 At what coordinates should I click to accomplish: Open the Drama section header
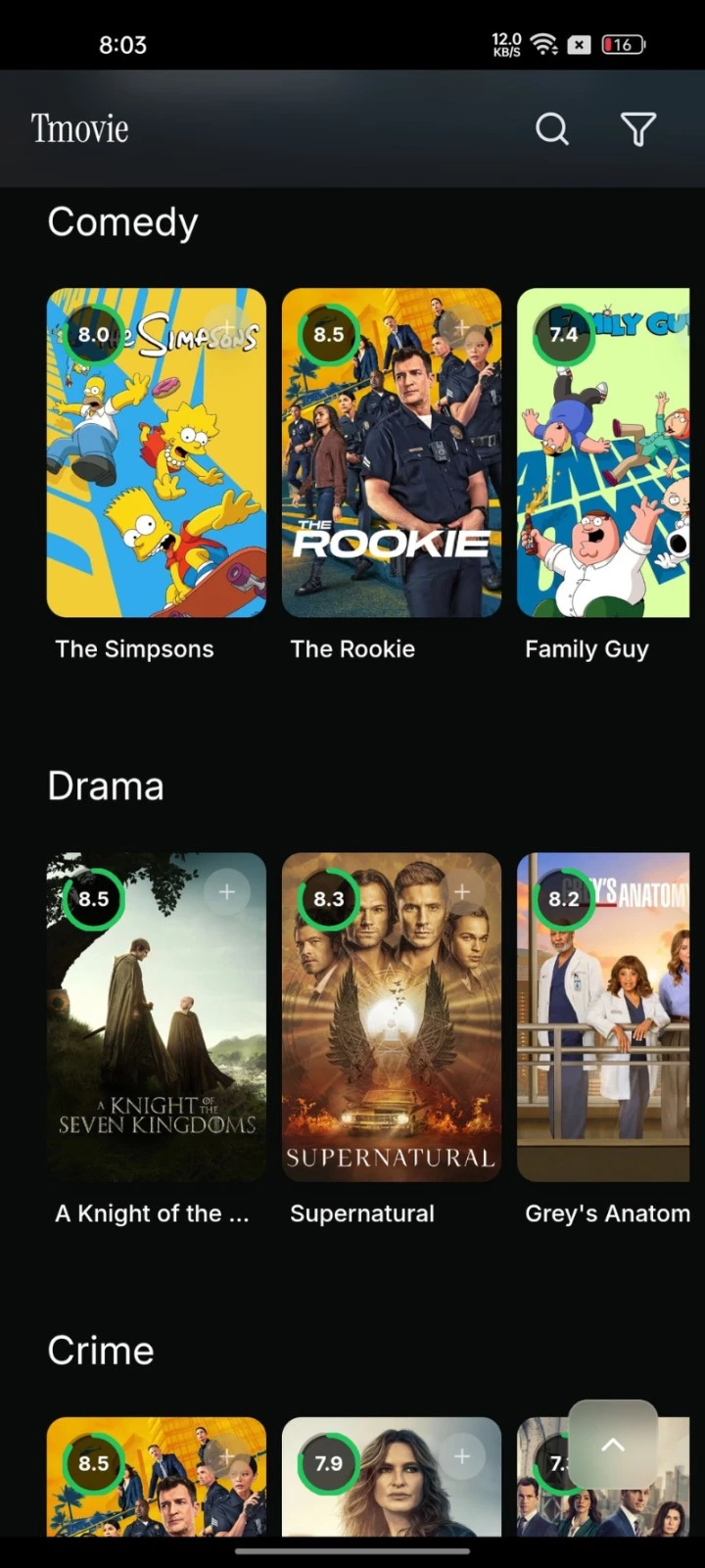pos(105,784)
